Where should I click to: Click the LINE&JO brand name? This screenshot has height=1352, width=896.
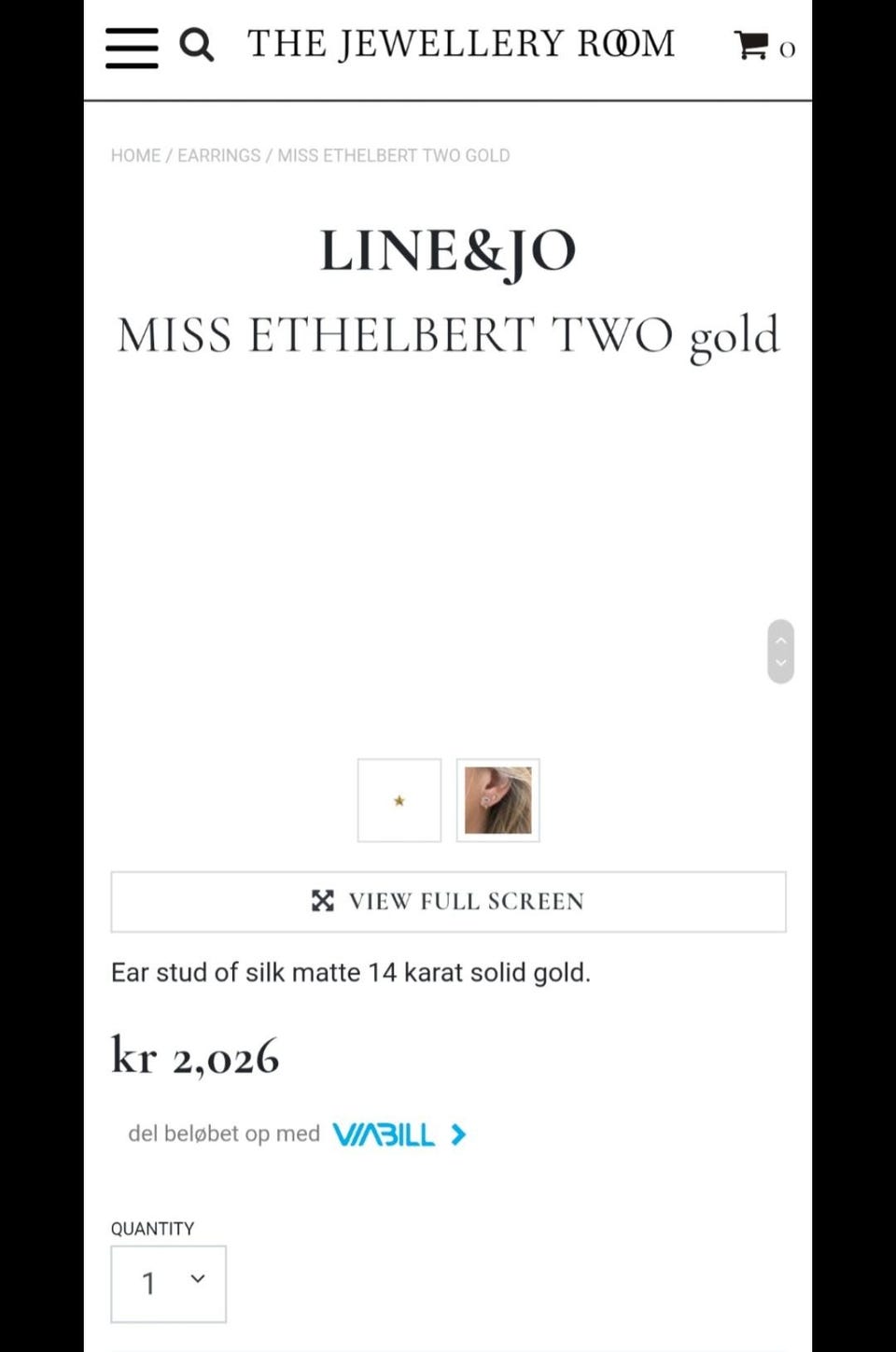(448, 250)
